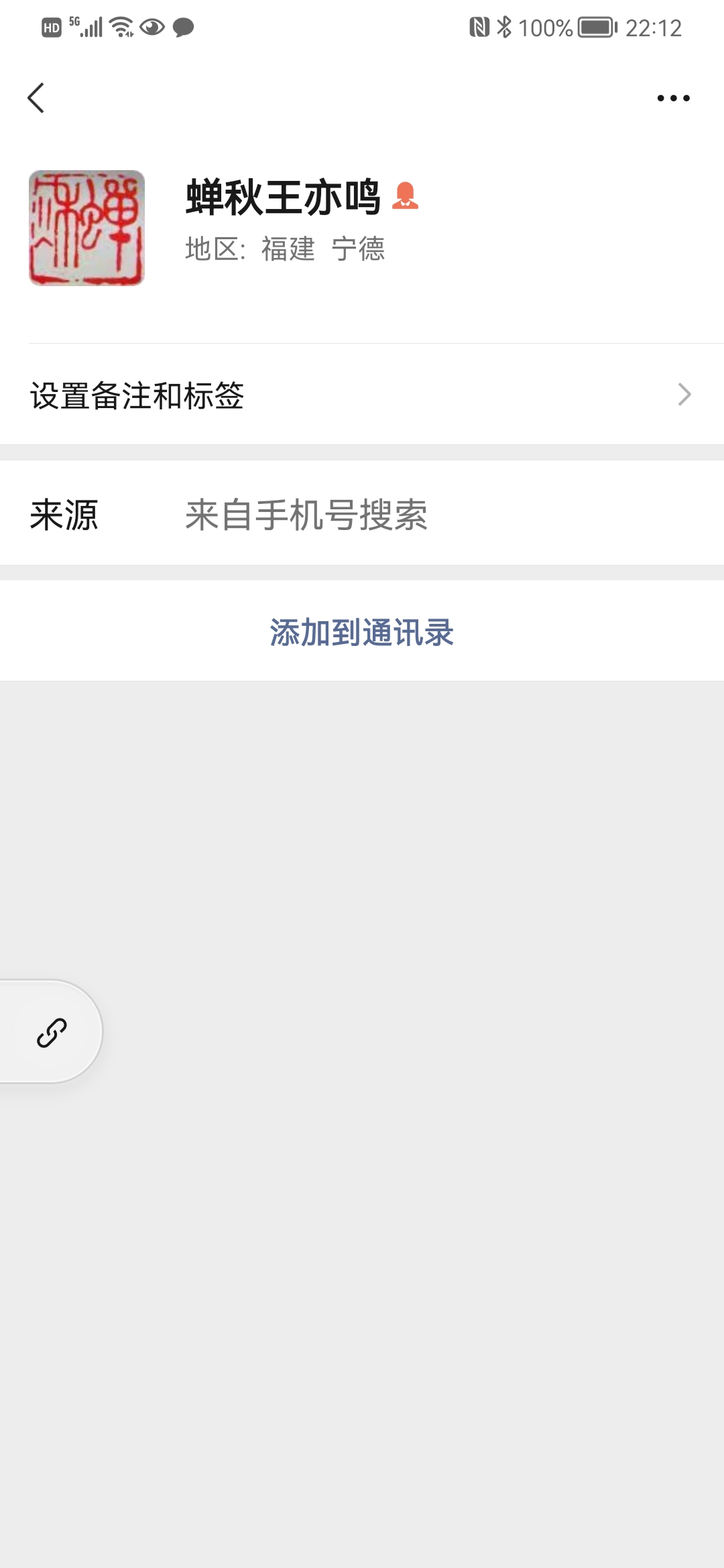Go back using the top-left arrow

[36, 99]
